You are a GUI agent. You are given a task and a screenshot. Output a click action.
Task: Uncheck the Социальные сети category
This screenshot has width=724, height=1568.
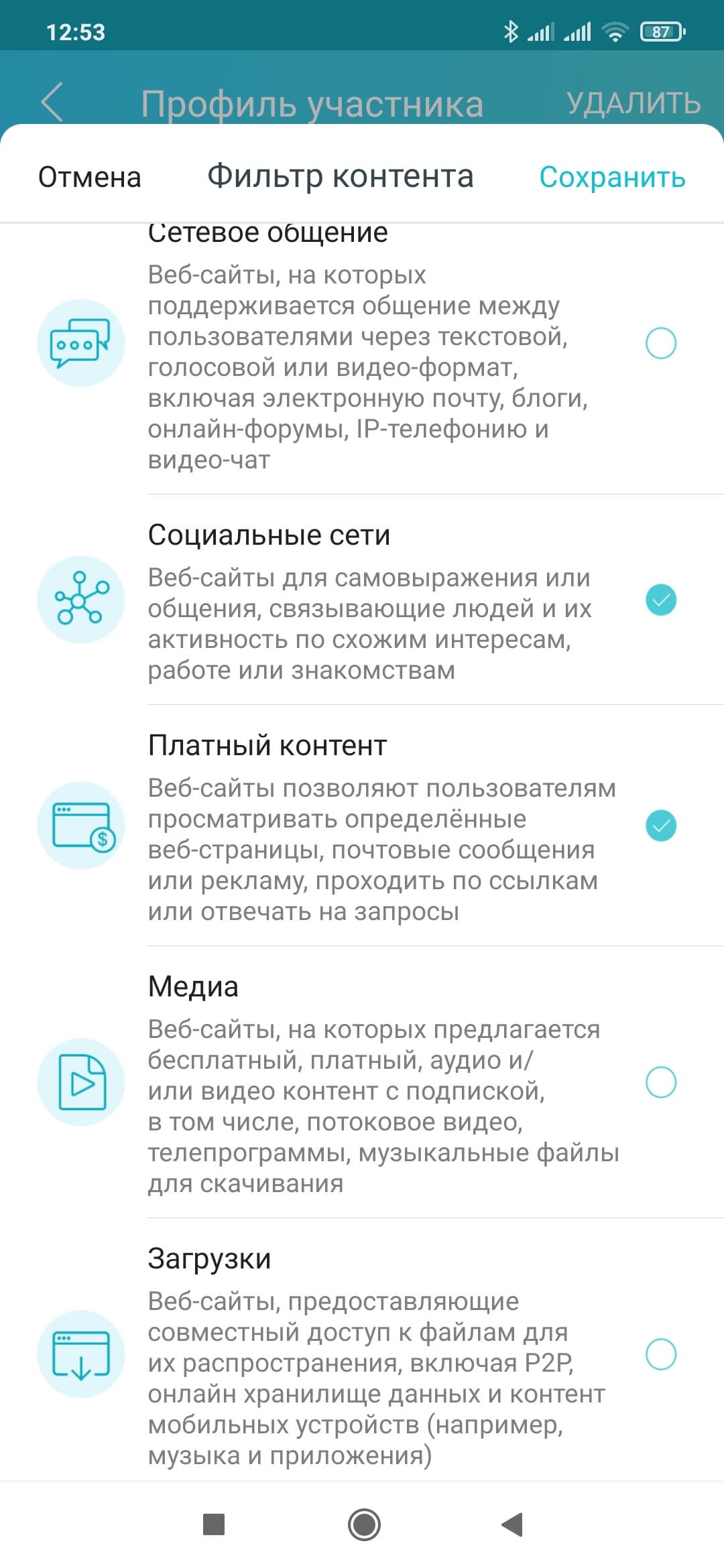[x=660, y=600]
